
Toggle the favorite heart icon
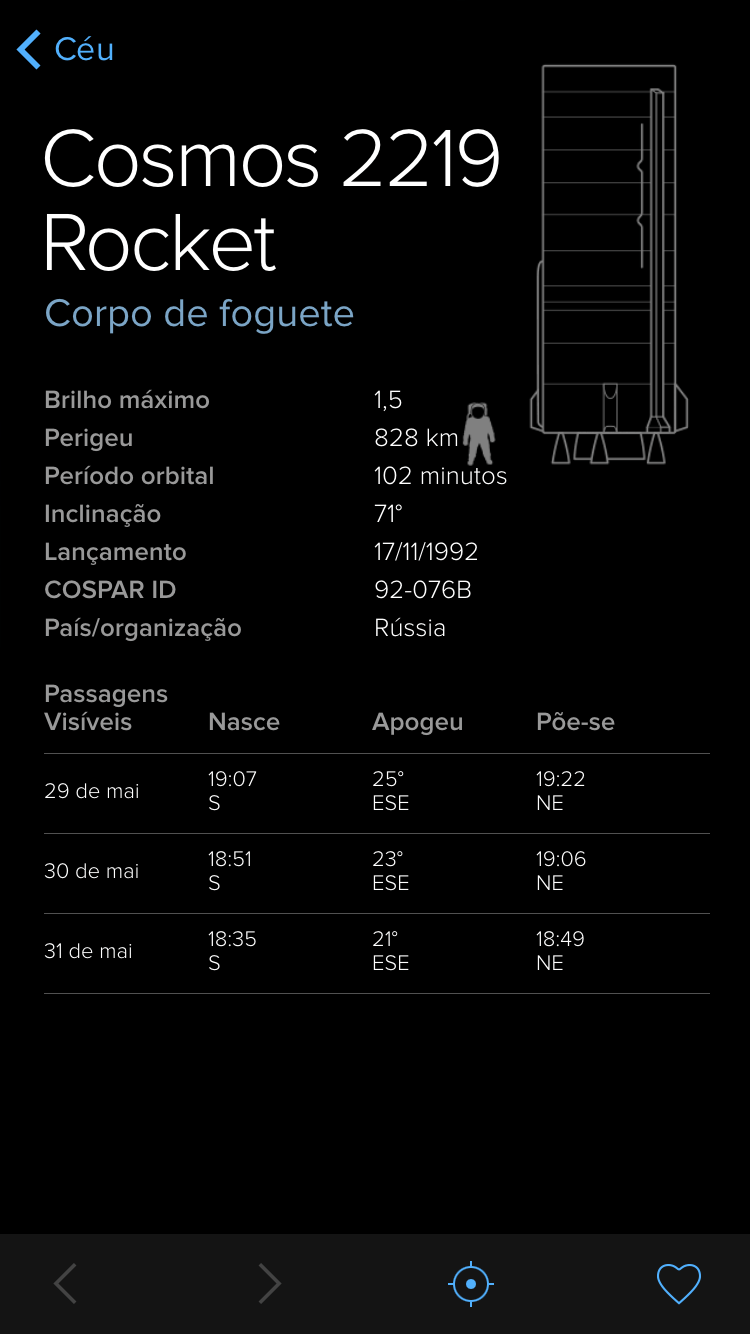click(679, 1283)
